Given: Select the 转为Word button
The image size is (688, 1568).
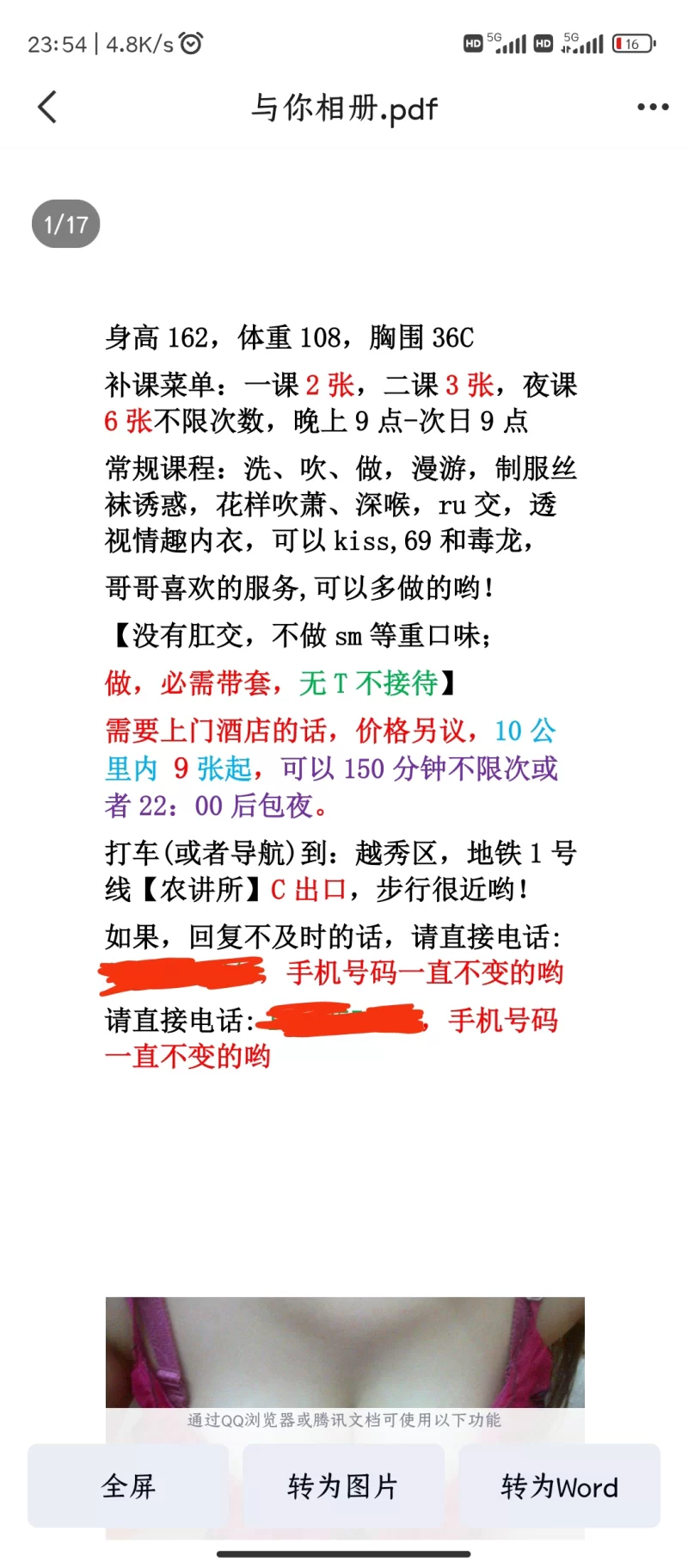Looking at the screenshot, I should click(559, 1486).
